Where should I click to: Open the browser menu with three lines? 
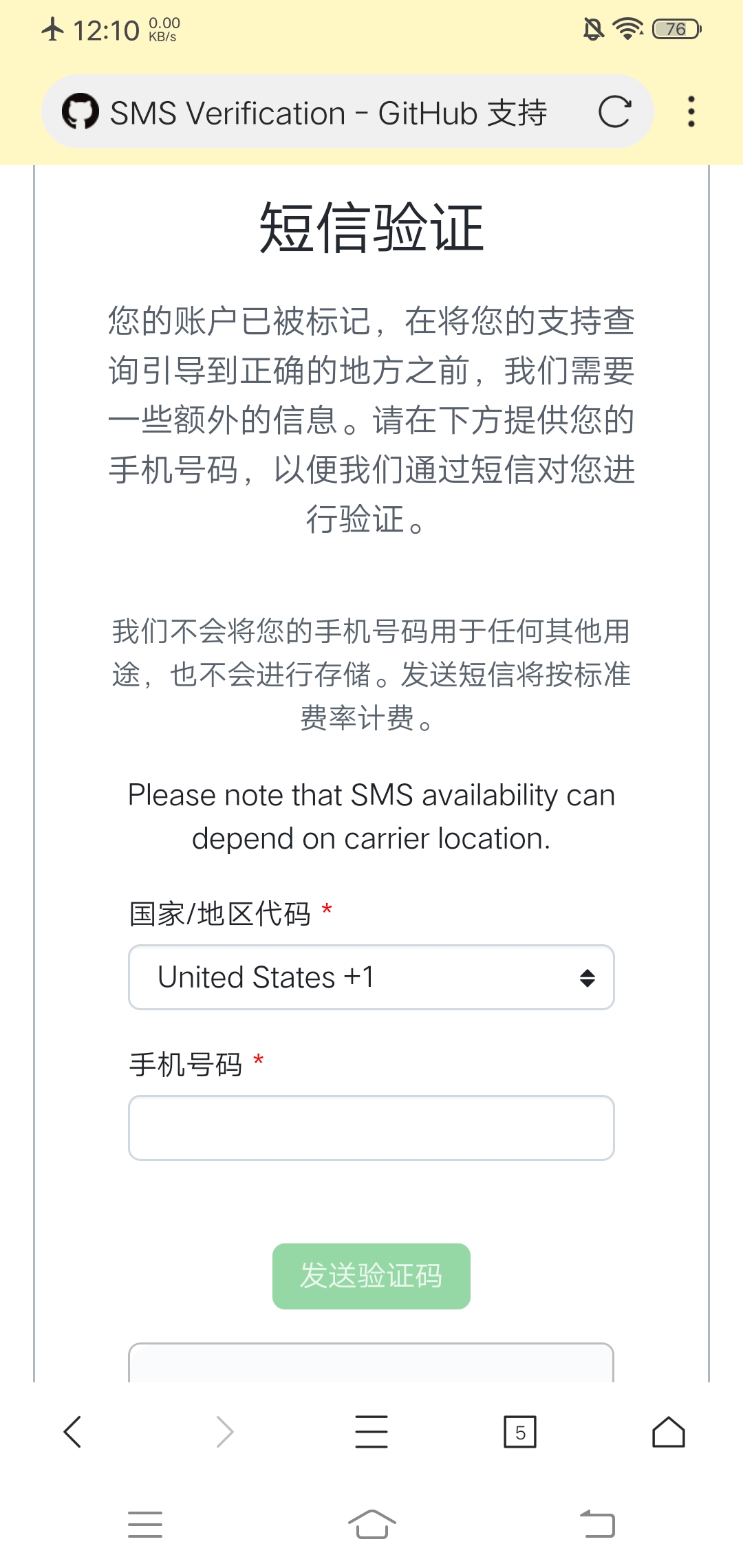tap(371, 1433)
